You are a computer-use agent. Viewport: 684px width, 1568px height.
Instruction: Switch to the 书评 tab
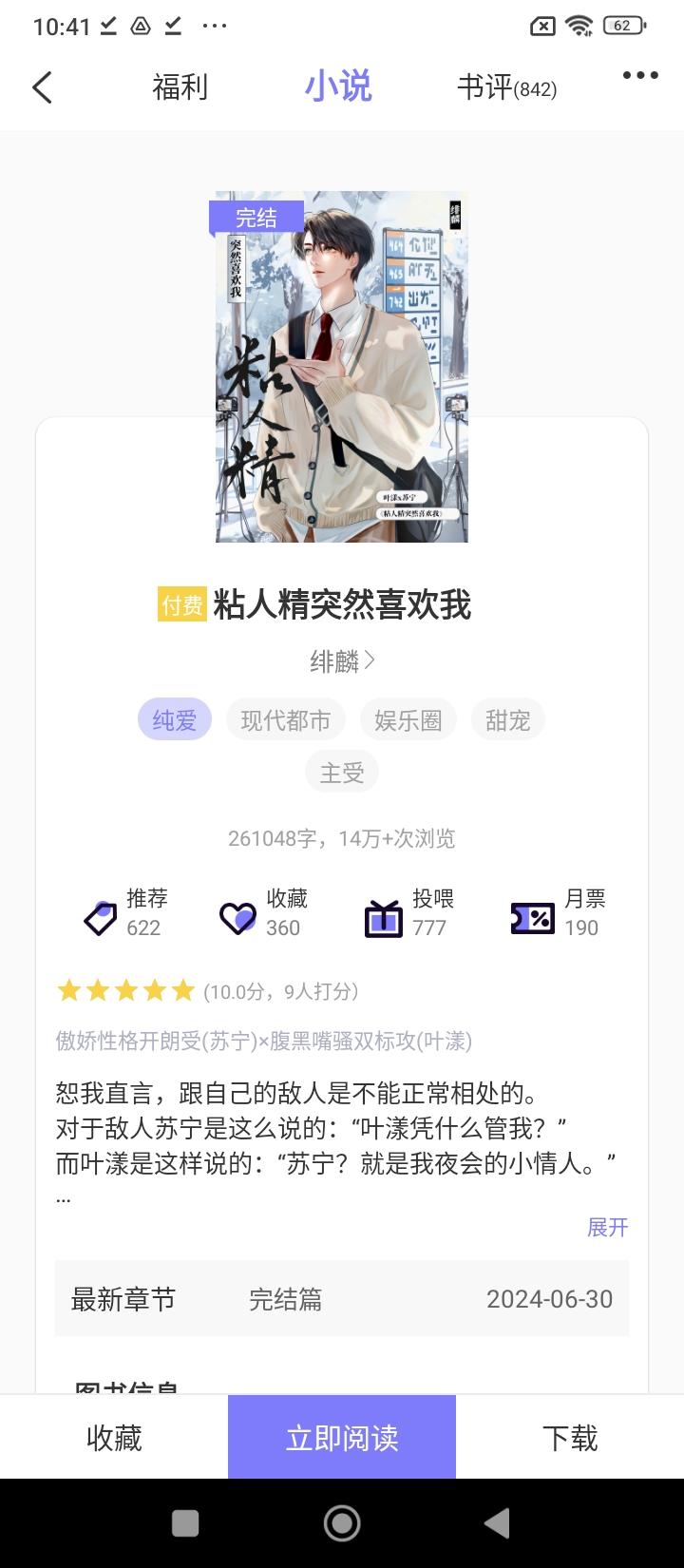point(505,88)
